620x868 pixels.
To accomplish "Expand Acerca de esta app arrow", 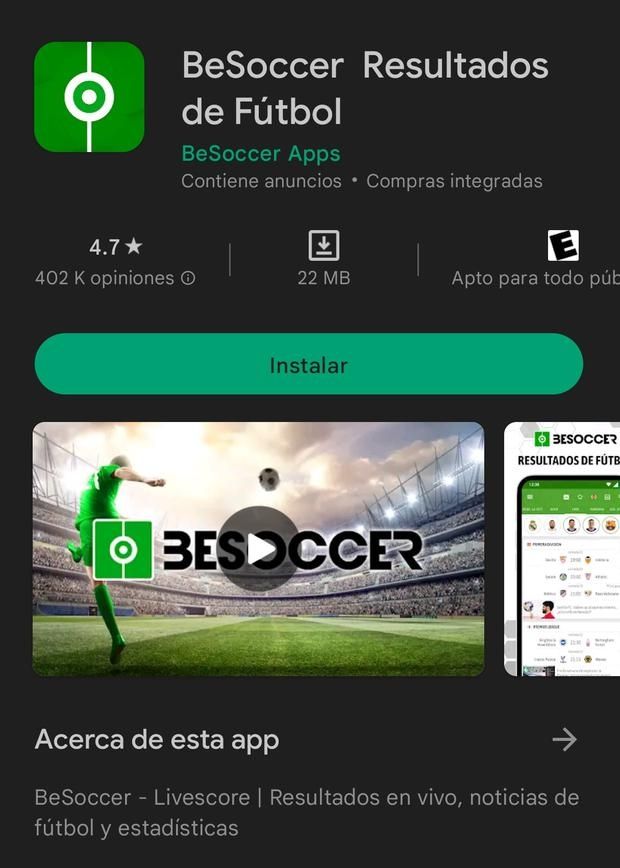I will coord(564,739).
